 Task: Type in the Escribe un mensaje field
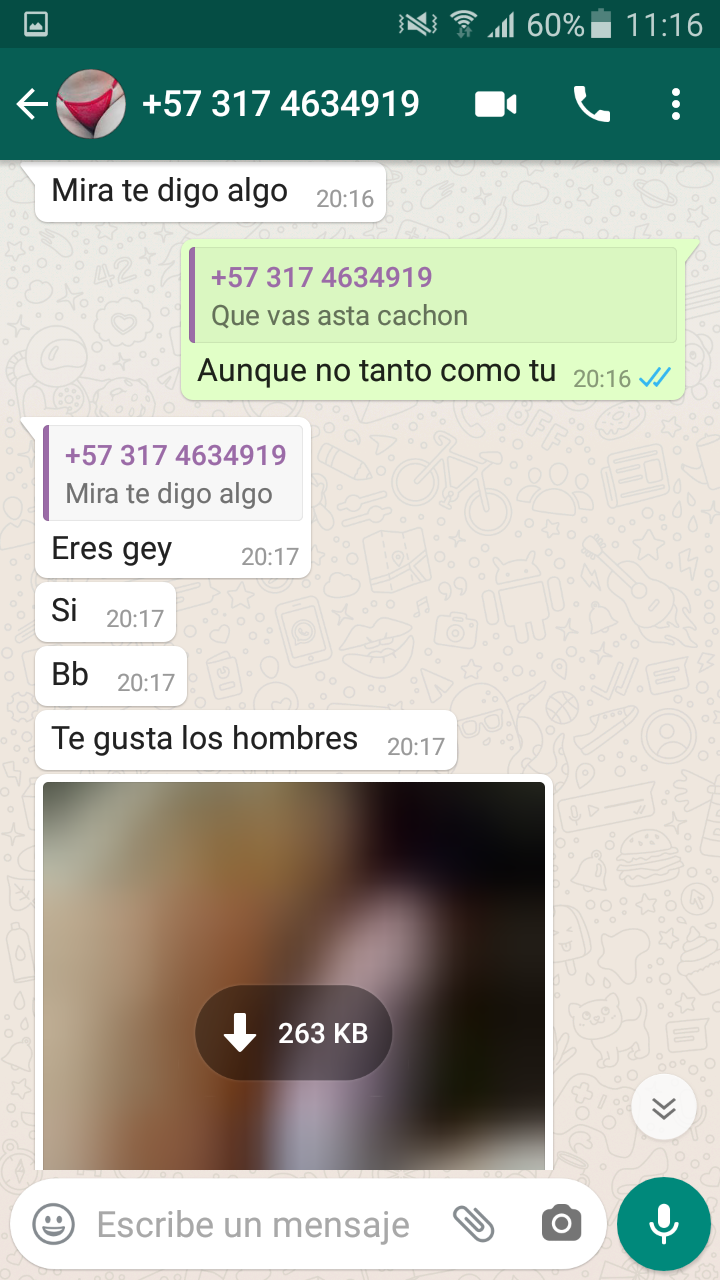point(255,1224)
